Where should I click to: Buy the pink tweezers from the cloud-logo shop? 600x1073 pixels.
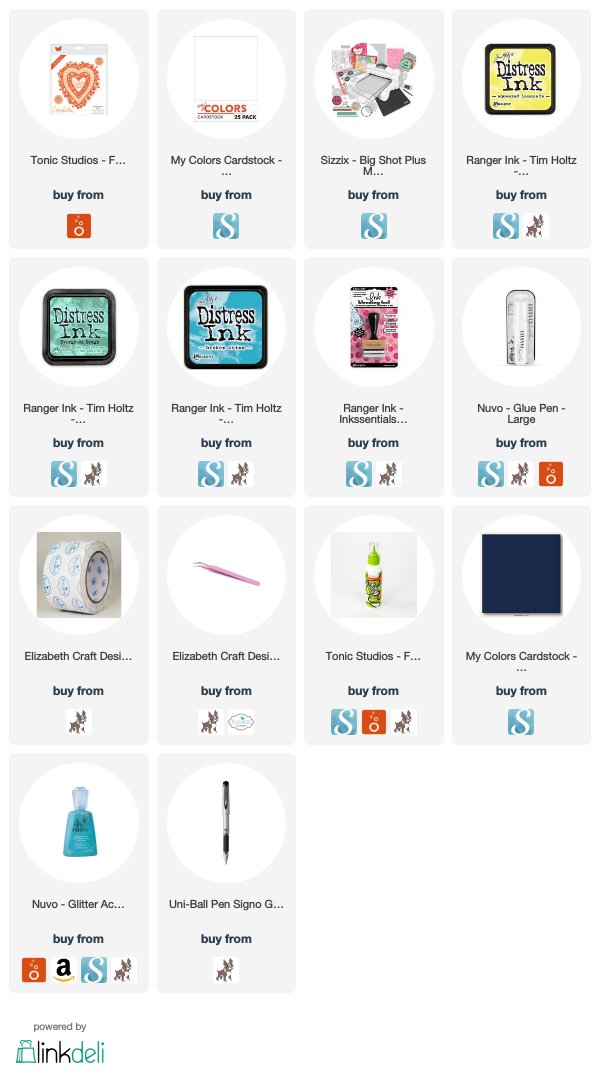241,722
